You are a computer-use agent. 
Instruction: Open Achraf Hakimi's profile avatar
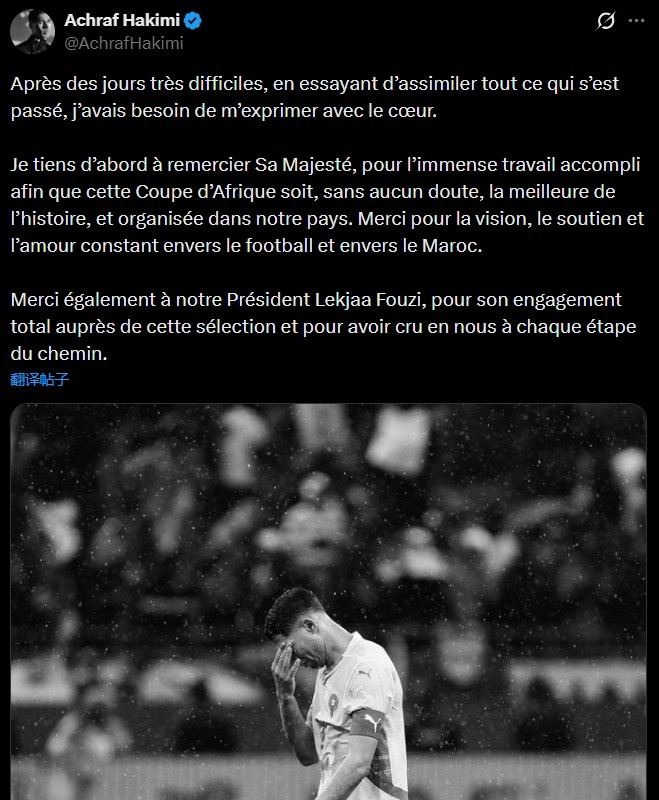32,31
